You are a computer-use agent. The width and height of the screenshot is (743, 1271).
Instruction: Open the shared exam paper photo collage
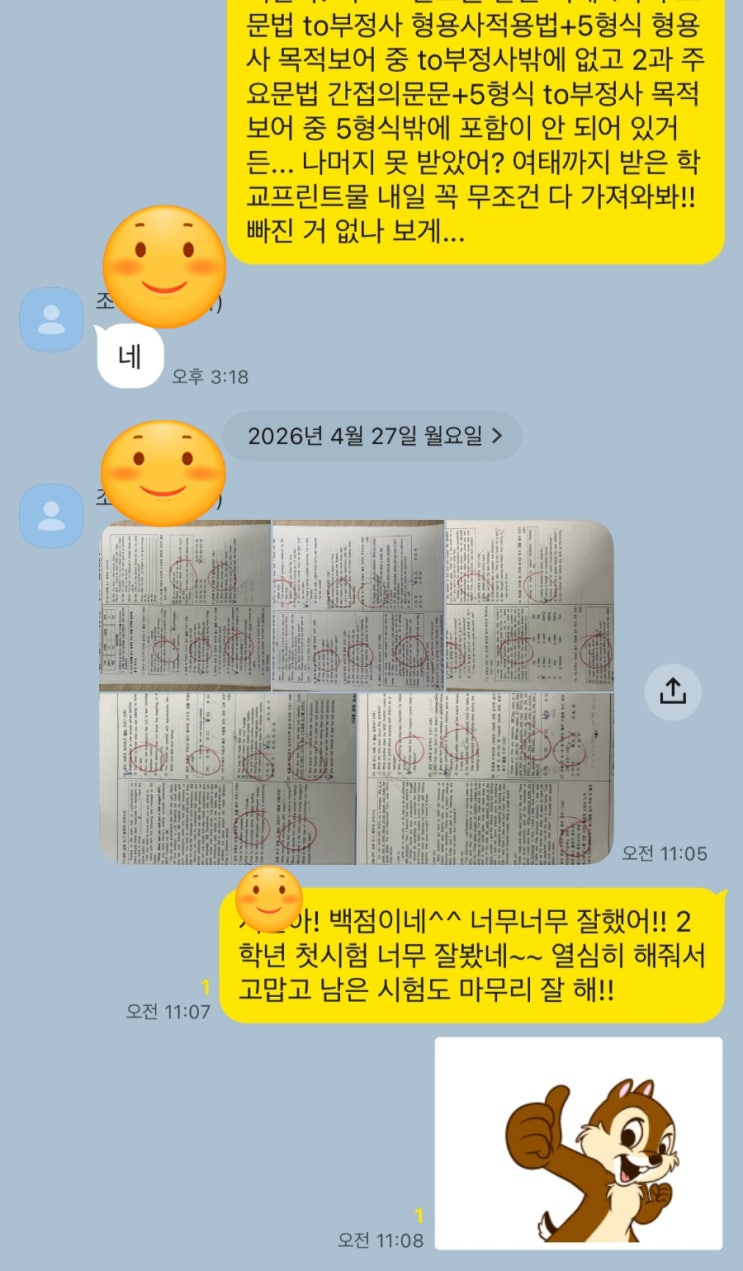pyautogui.click(x=356, y=691)
